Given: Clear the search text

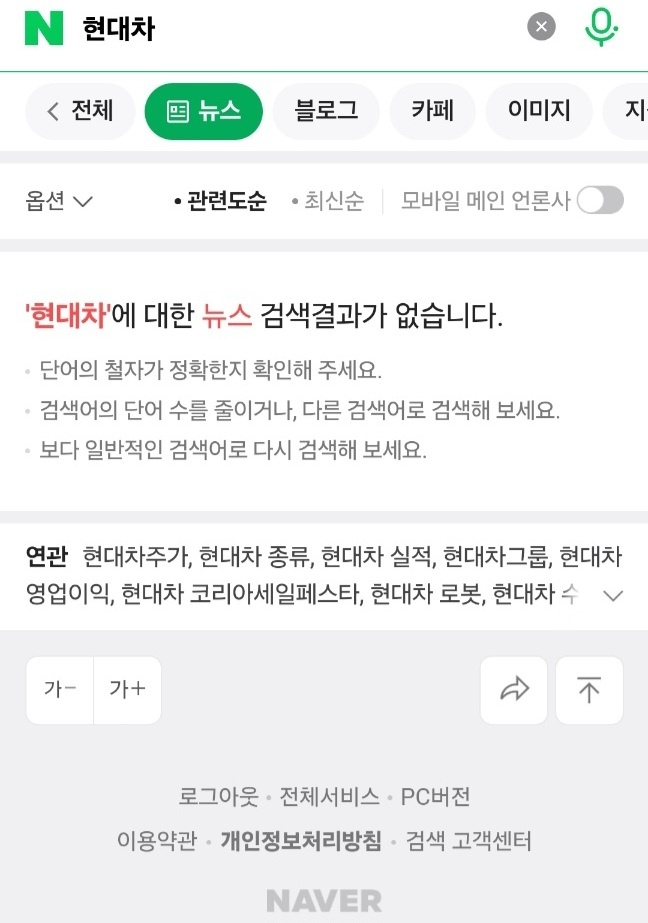Looking at the screenshot, I should (541, 27).
